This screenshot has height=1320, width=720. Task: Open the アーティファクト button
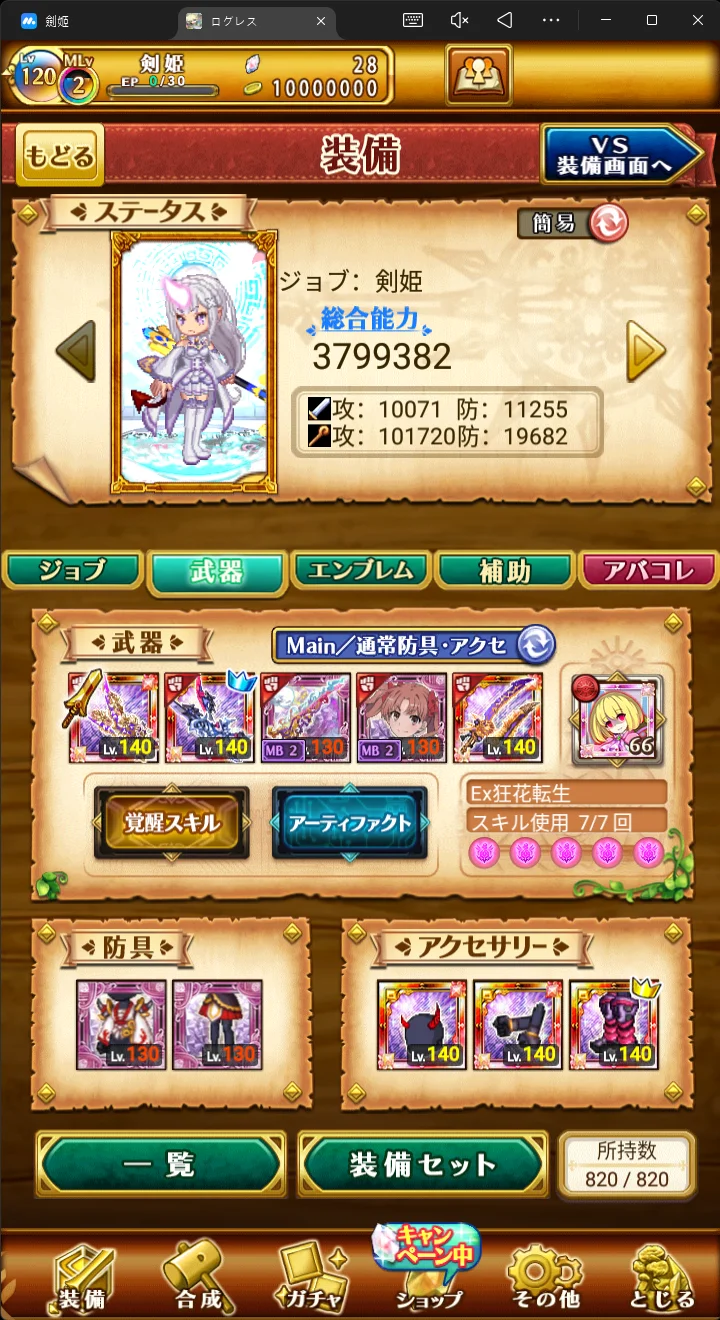349,823
